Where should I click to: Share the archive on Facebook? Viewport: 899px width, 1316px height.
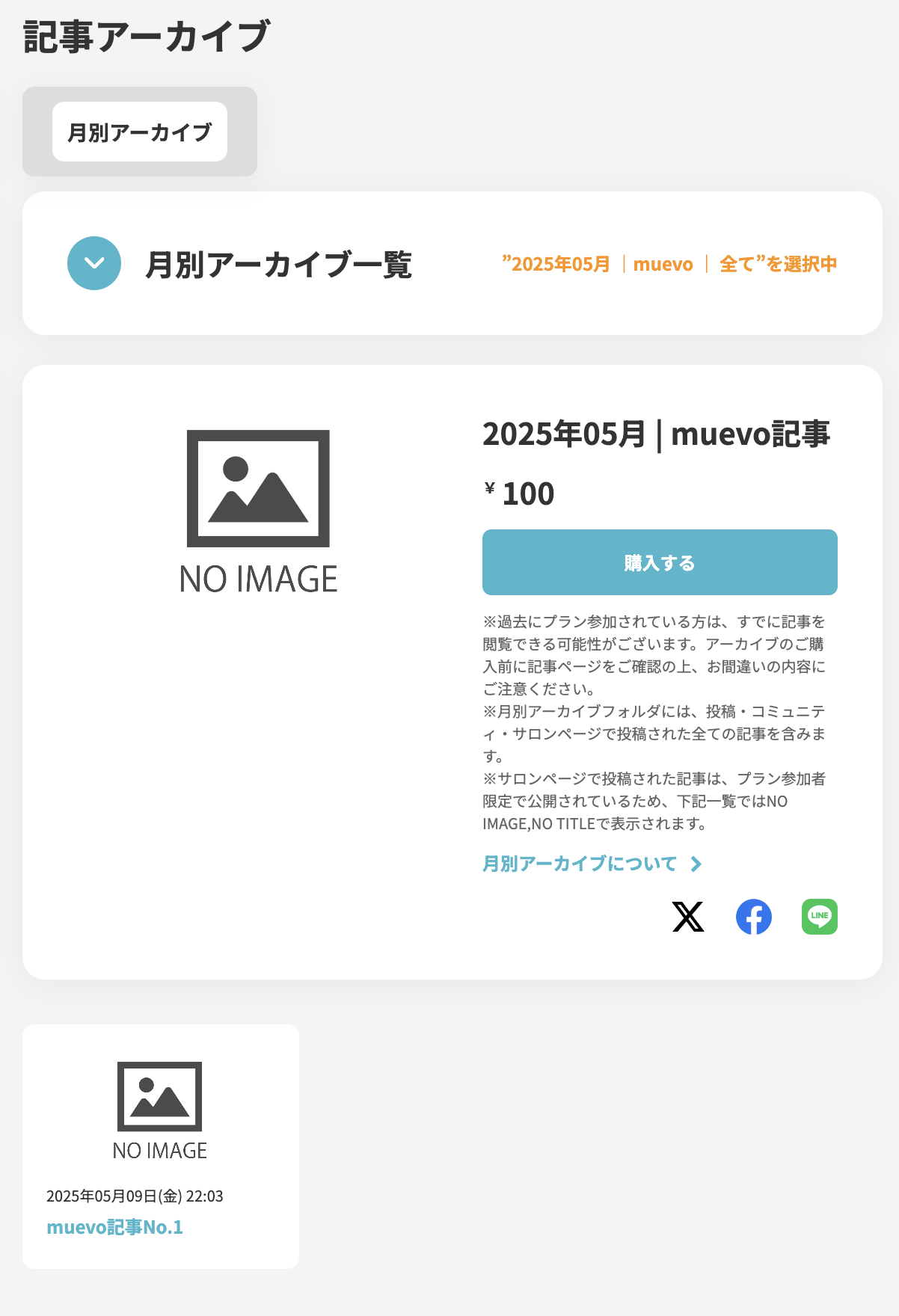(x=753, y=917)
